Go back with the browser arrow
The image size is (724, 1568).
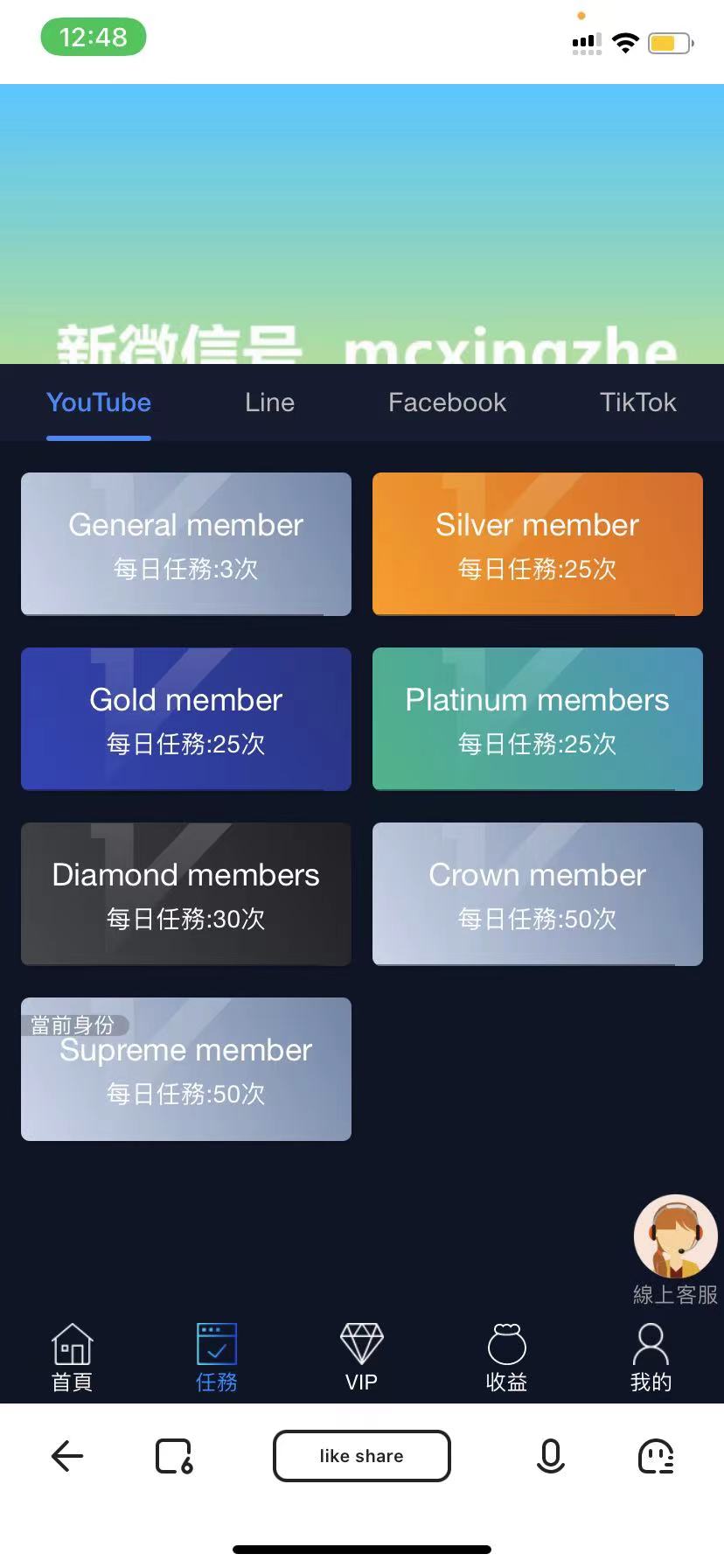coord(67,1456)
